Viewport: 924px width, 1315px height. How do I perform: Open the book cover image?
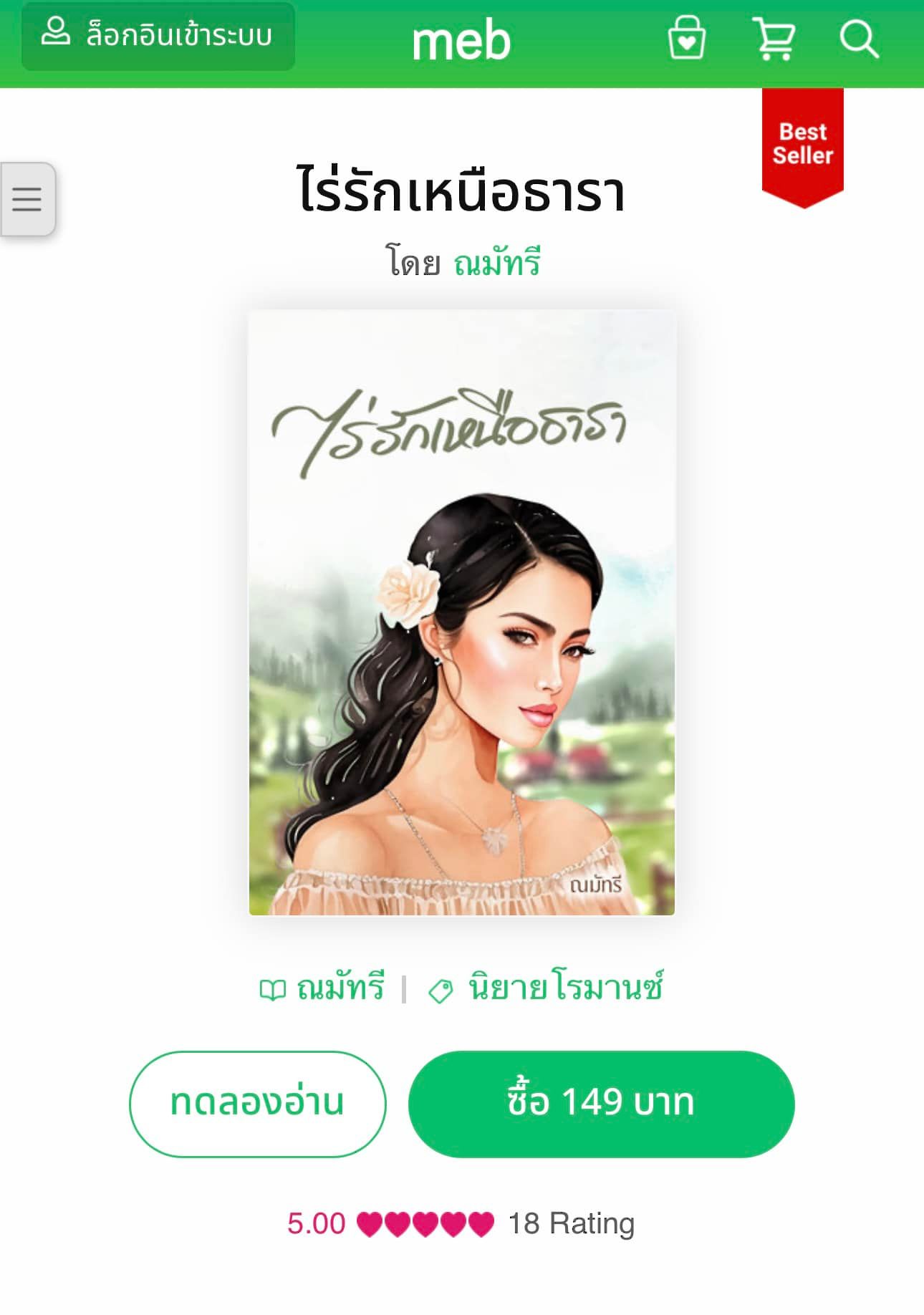[461, 612]
